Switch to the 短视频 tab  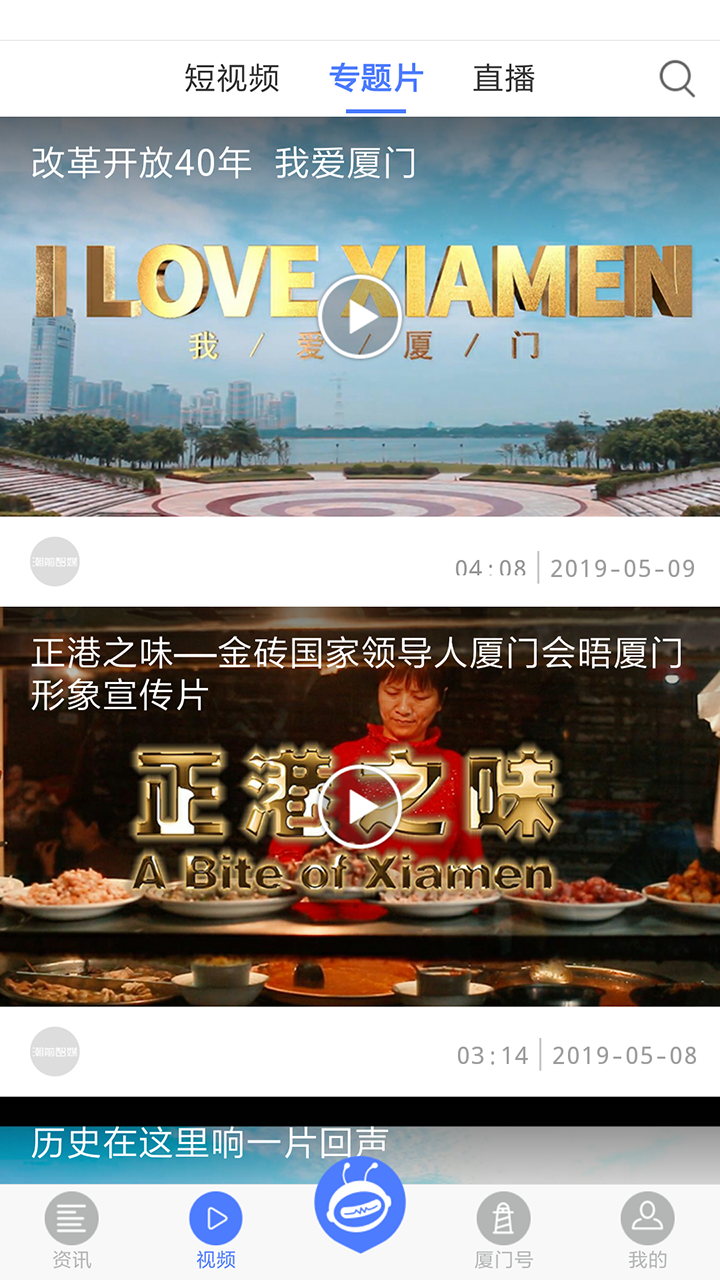tap(232, 78)
